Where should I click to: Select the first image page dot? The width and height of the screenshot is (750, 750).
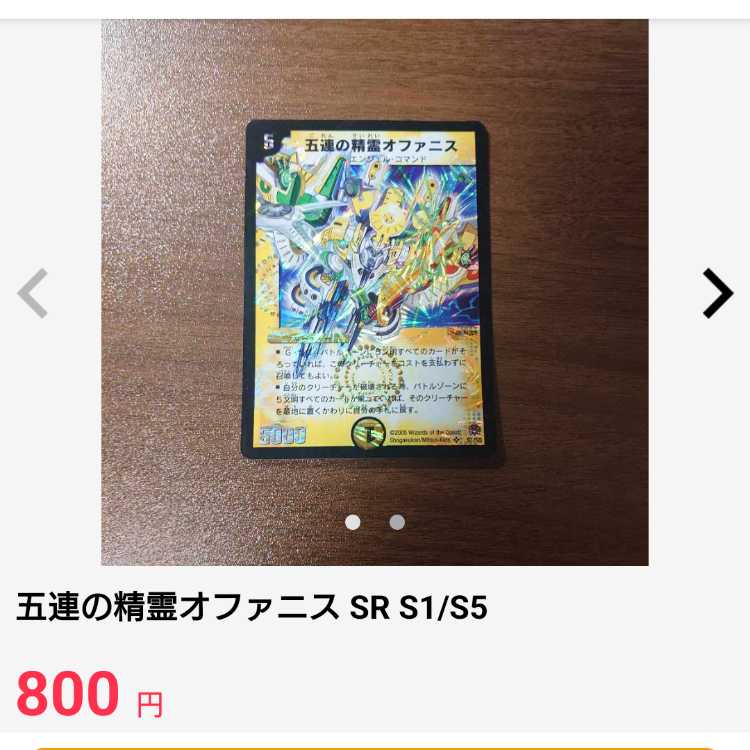coord(353,522)
